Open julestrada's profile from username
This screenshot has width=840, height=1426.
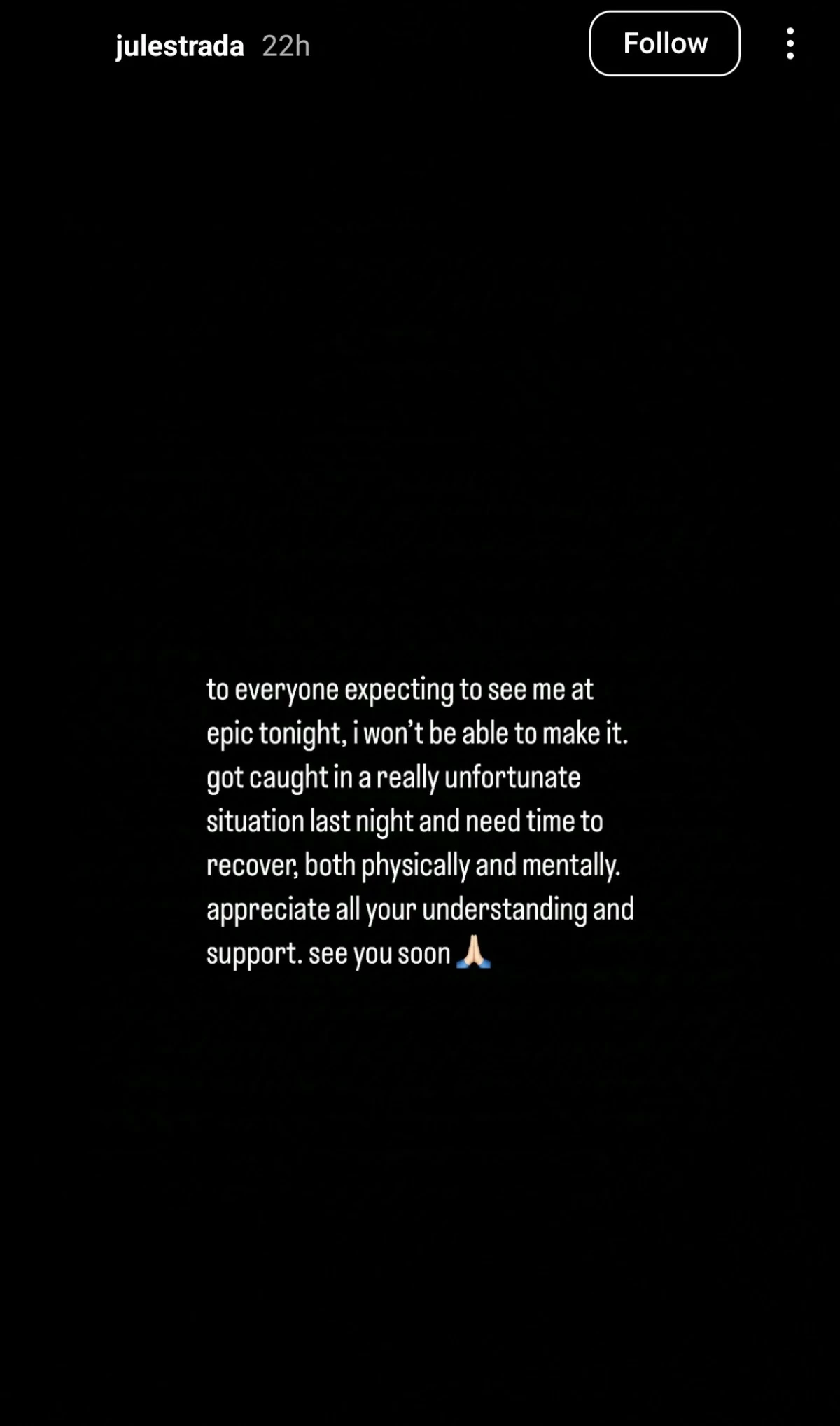click(179, 46)
